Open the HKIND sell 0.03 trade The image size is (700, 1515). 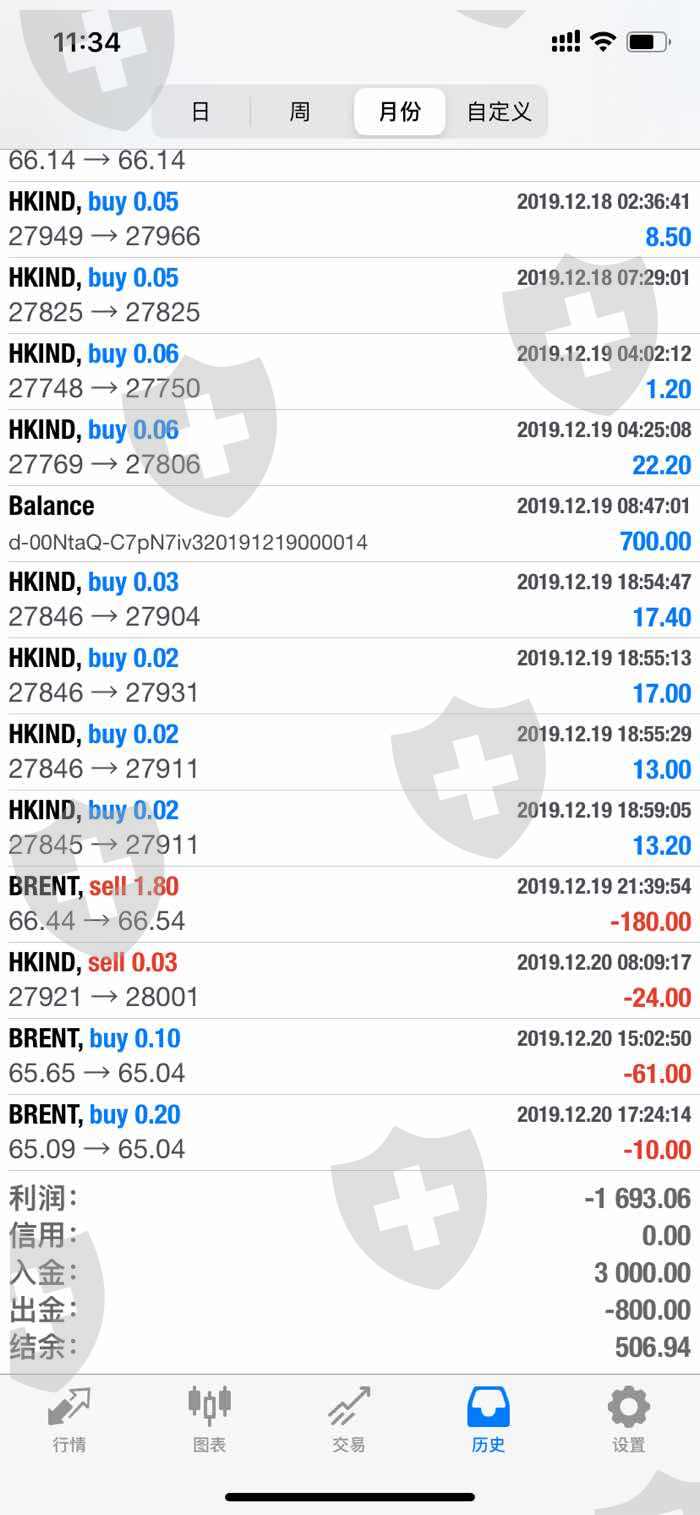tap(350, 980)
